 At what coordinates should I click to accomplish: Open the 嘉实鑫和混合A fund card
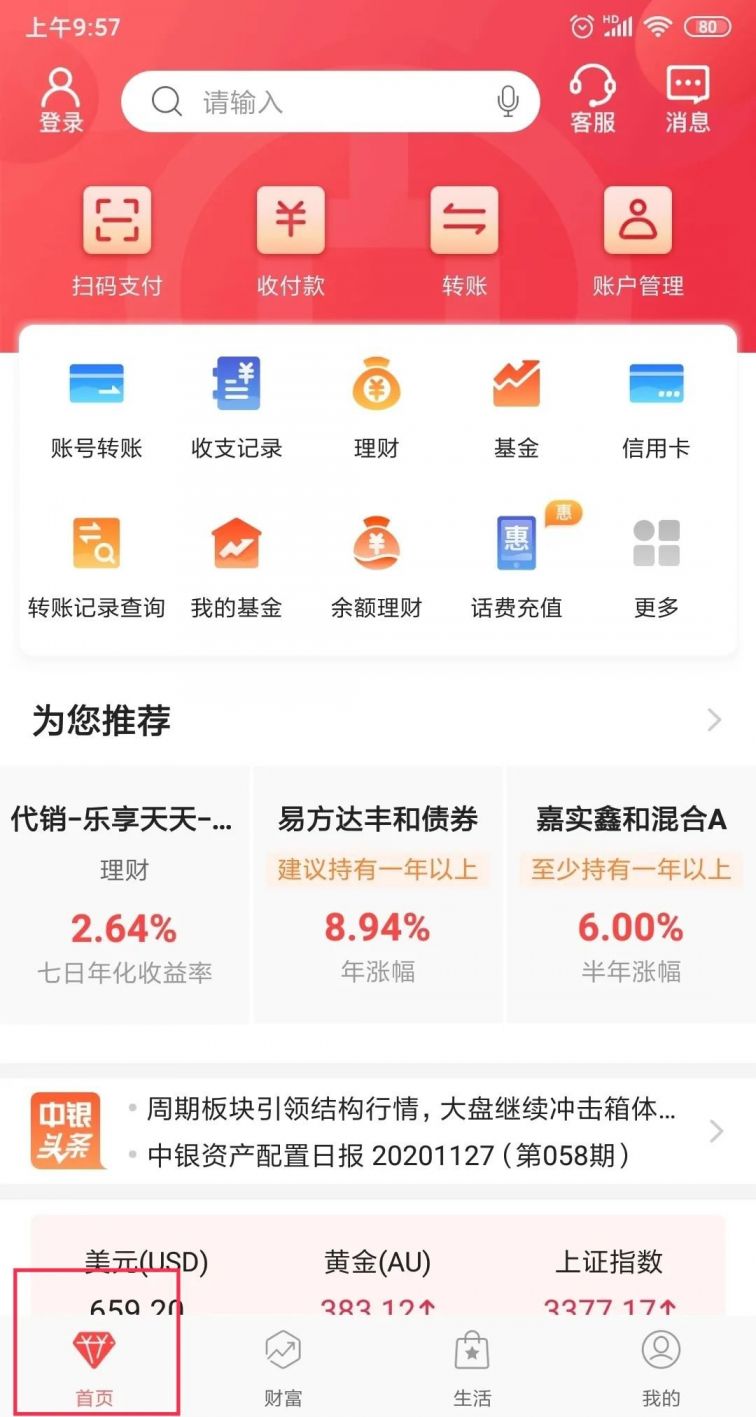pos(631,895)
